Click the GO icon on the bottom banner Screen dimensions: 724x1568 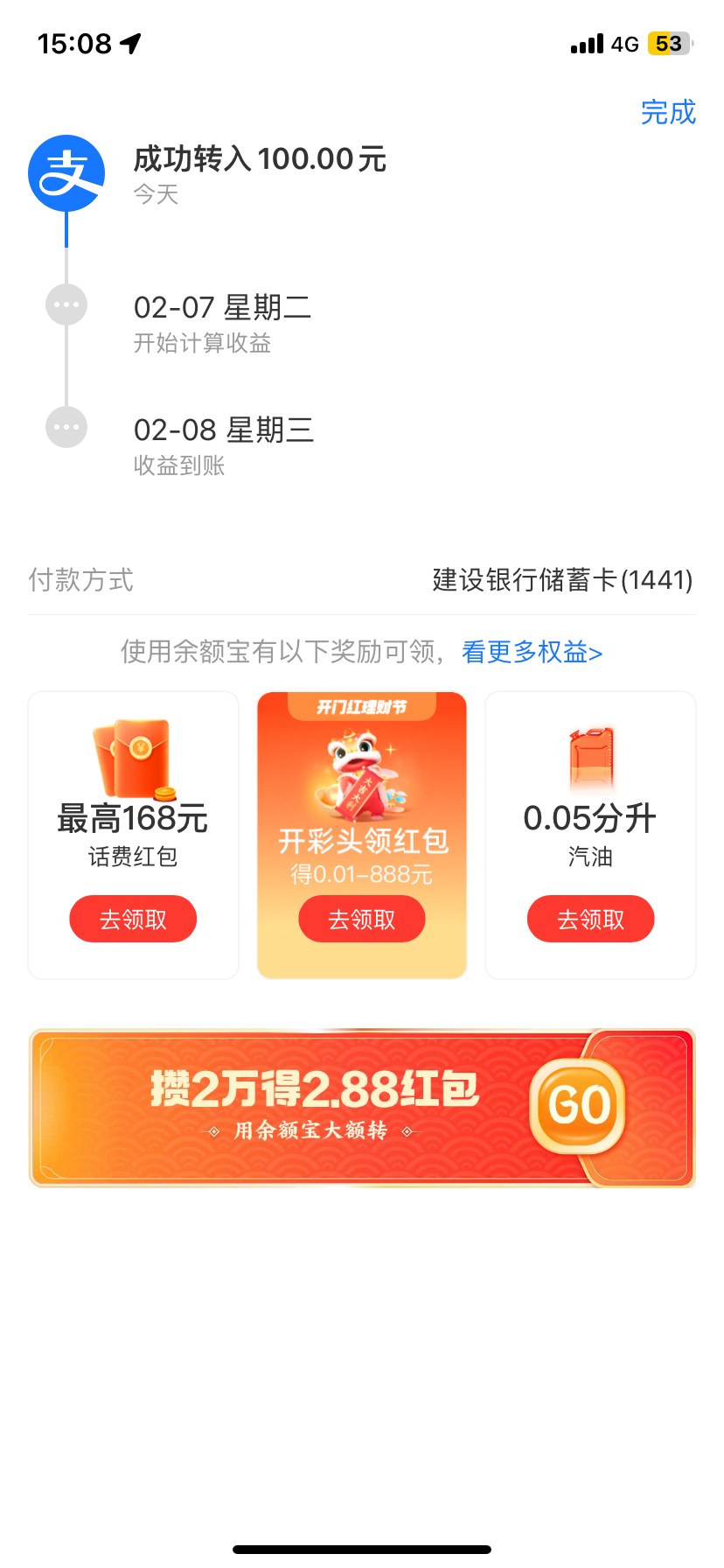coord(577,1105)
